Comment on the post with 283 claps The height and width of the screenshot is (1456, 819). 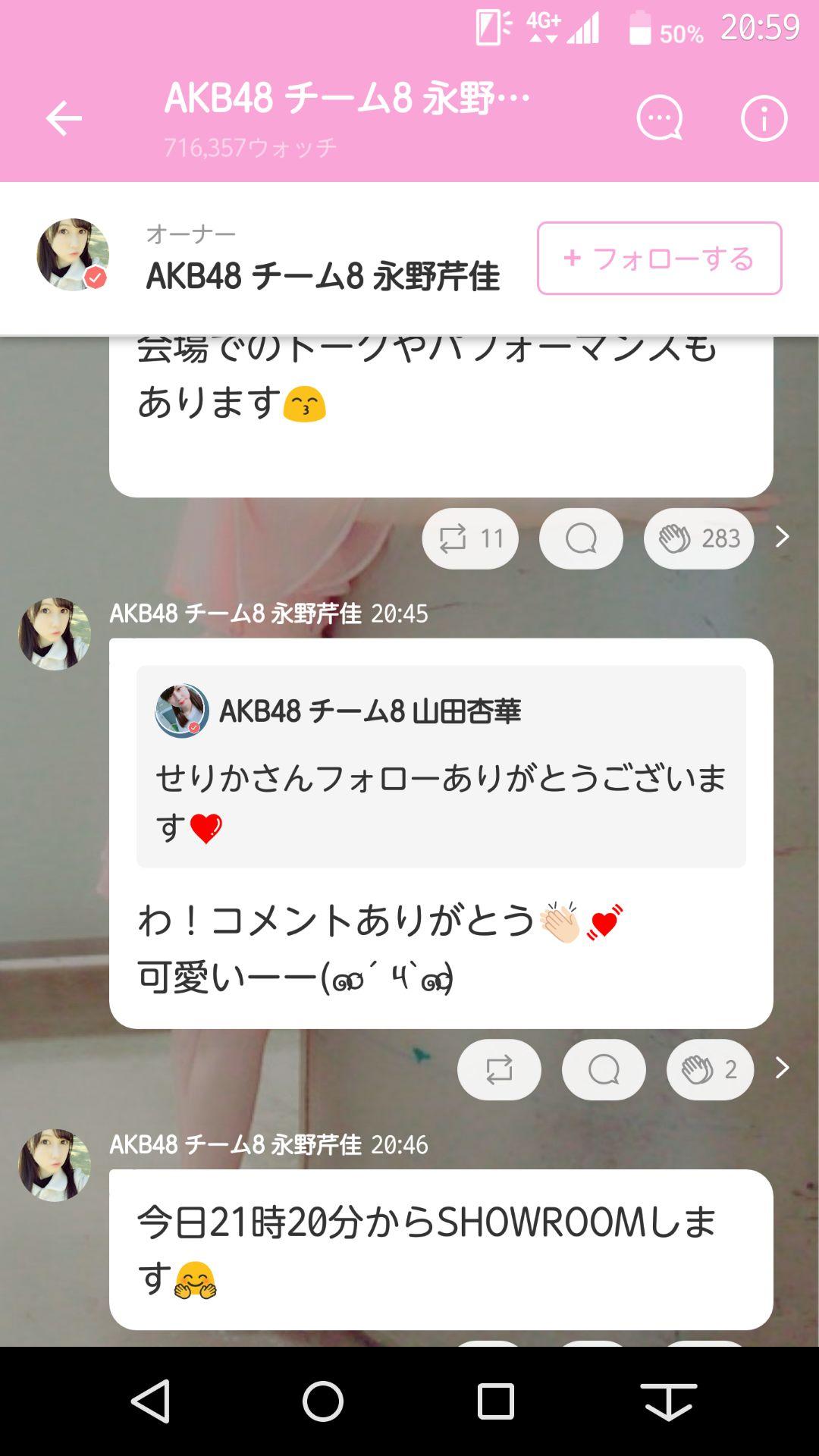pyautogui.click(x=581, y=538)
